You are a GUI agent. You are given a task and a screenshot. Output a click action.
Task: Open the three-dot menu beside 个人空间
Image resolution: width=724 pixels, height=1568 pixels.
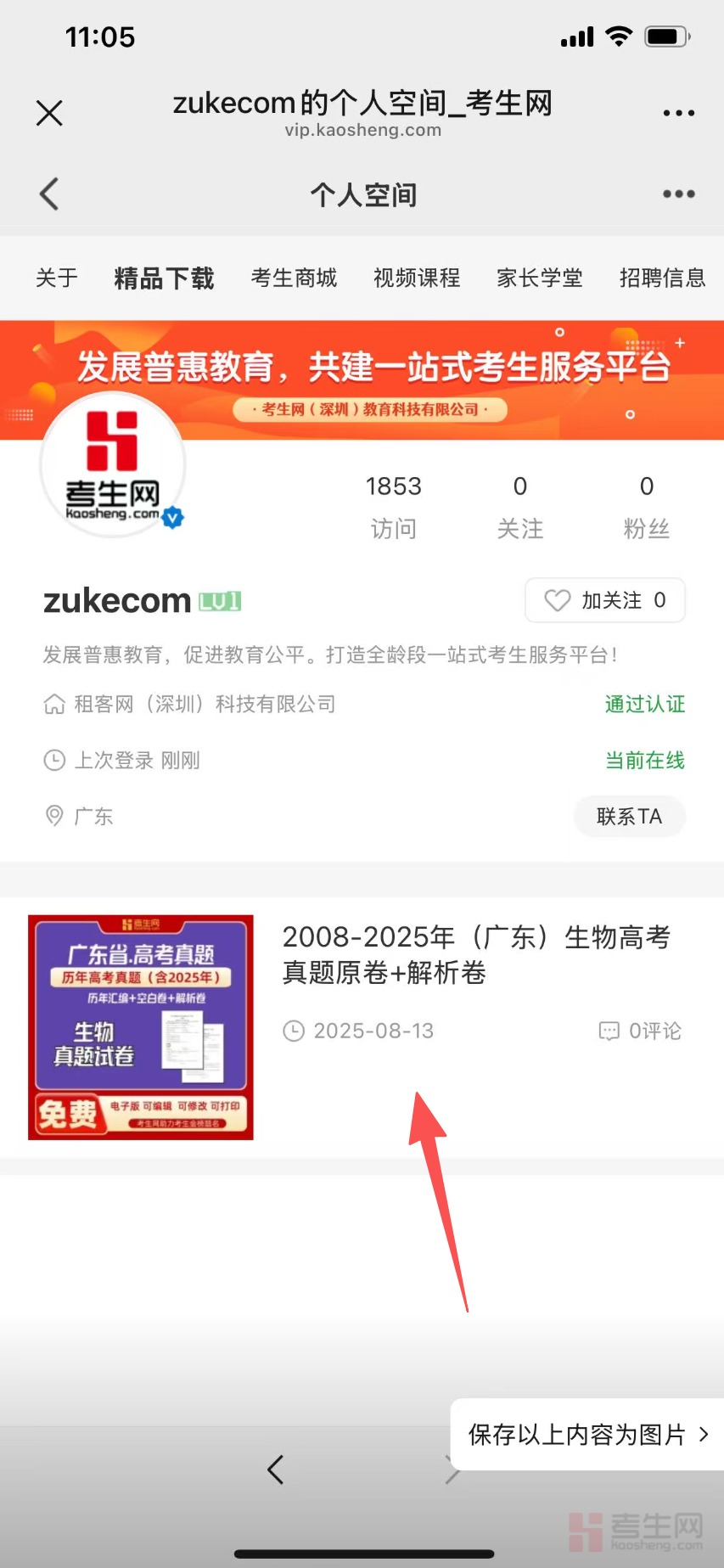[678, 194]
